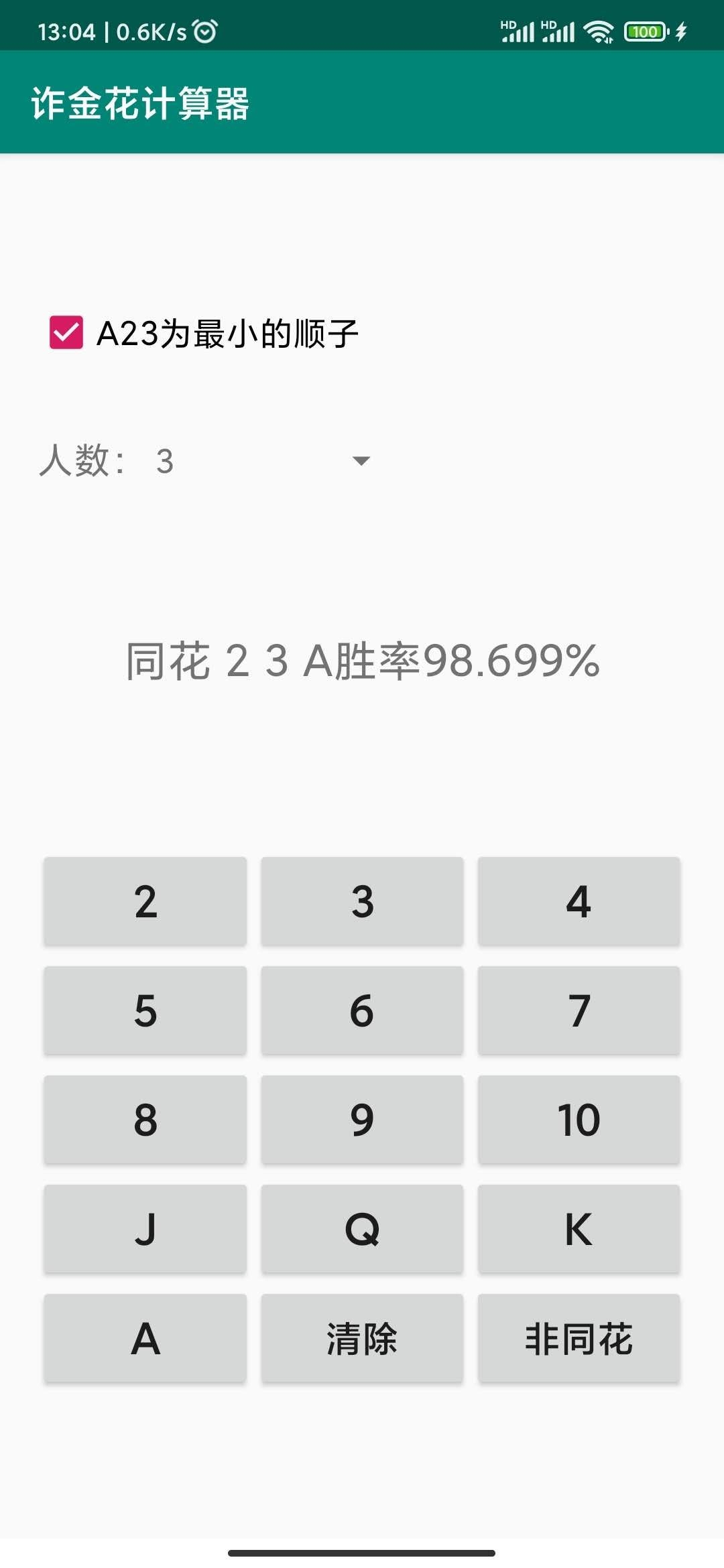Enter card 3 on the keypad
Viewport: 724px width, 1568px height.
(362, 901)
